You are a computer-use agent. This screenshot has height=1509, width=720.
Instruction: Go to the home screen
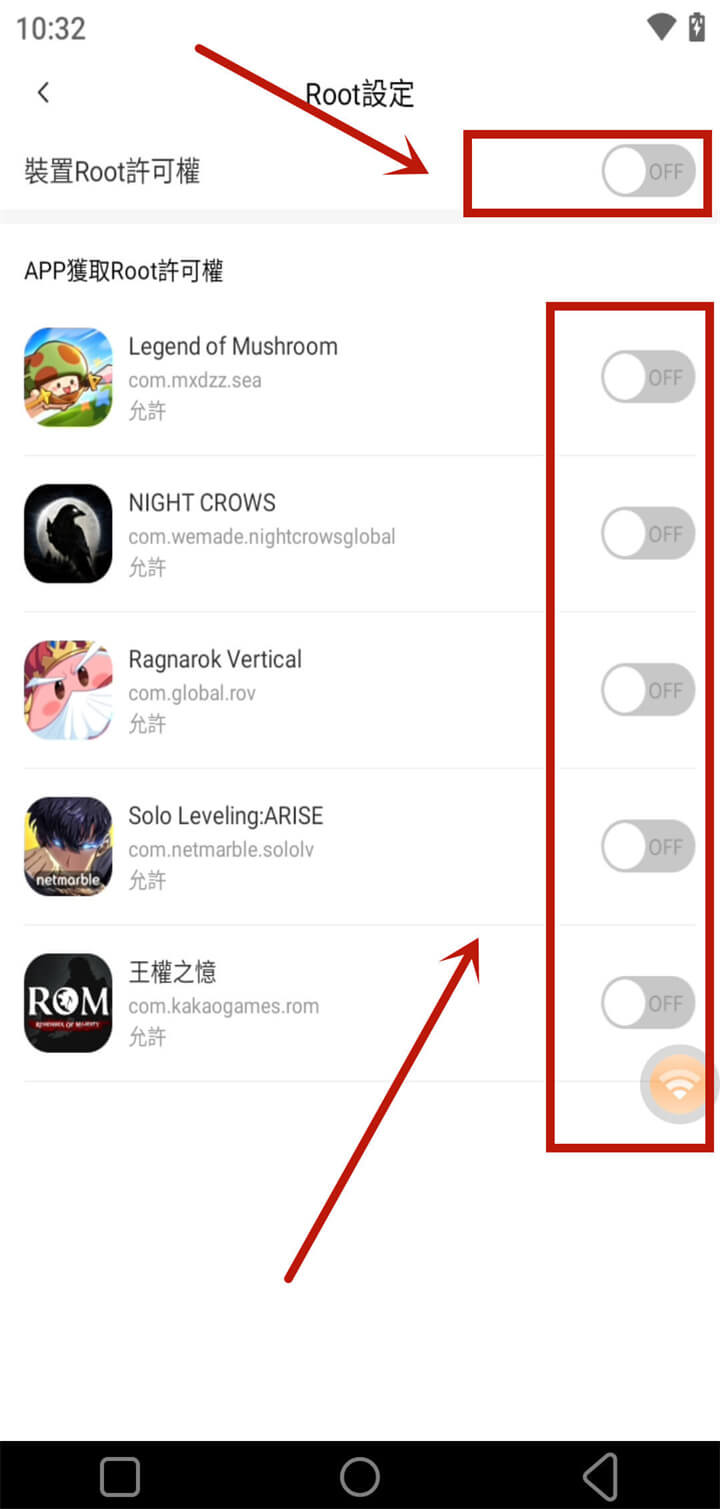click(x=360, y=1475)
